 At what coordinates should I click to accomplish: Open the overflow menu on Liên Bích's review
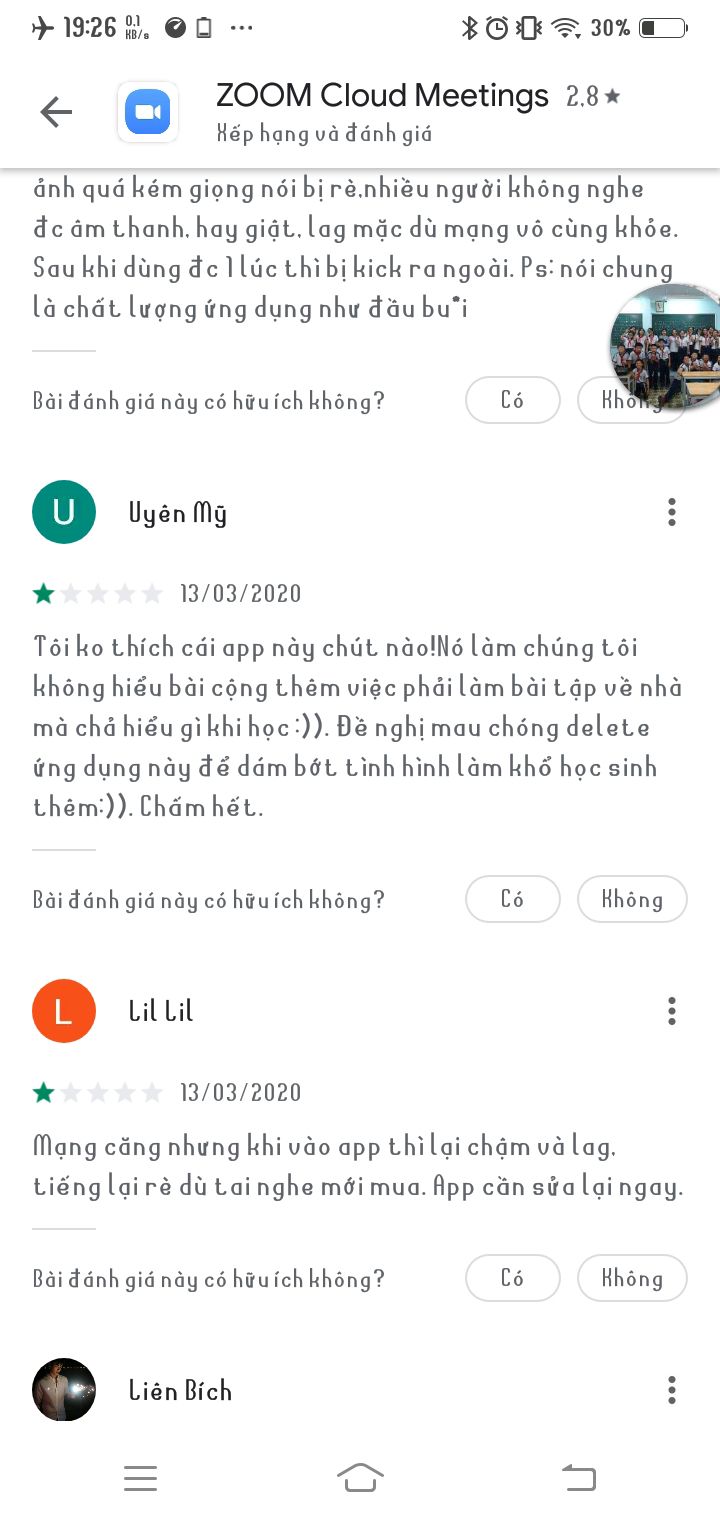[672, 1390]
